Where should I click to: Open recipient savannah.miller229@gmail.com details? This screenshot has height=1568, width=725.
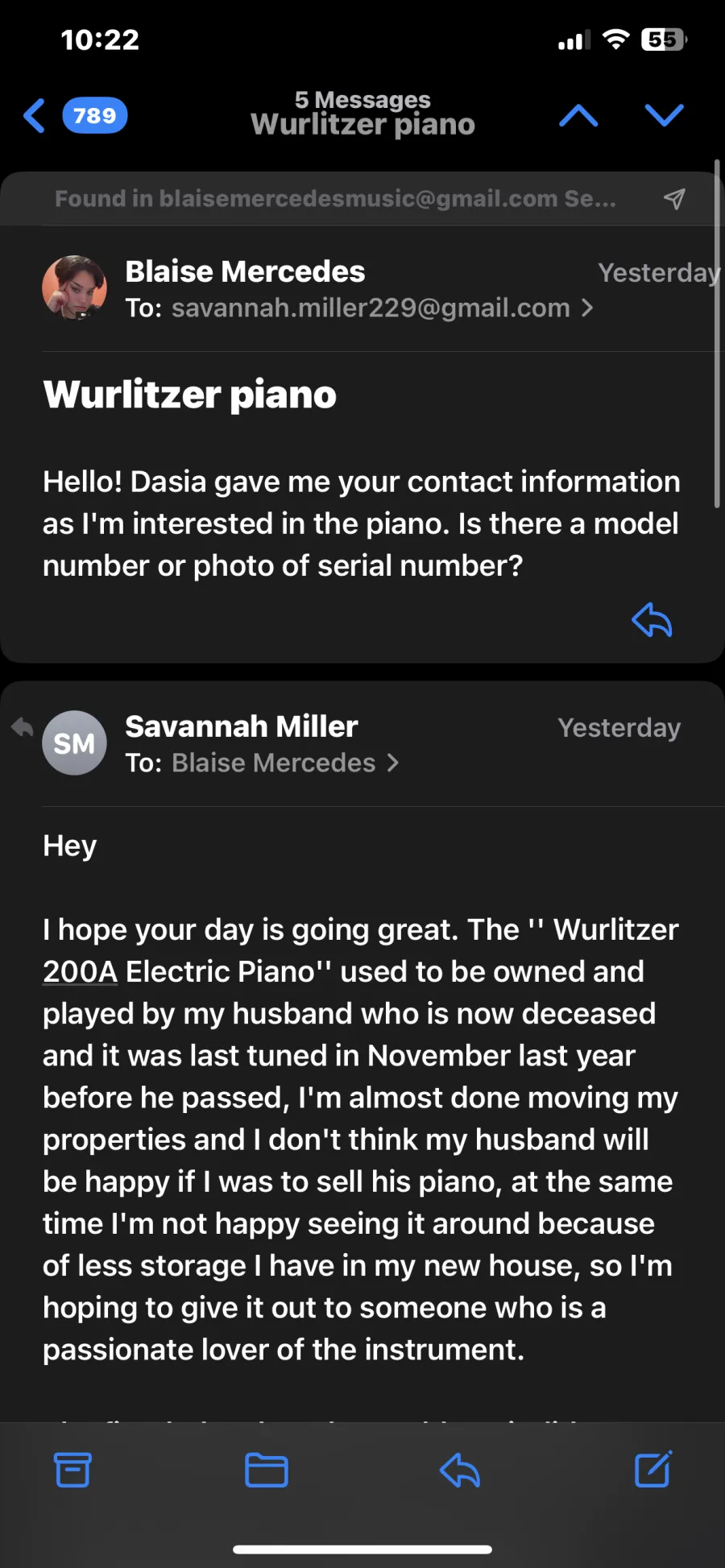click(382, 308)
